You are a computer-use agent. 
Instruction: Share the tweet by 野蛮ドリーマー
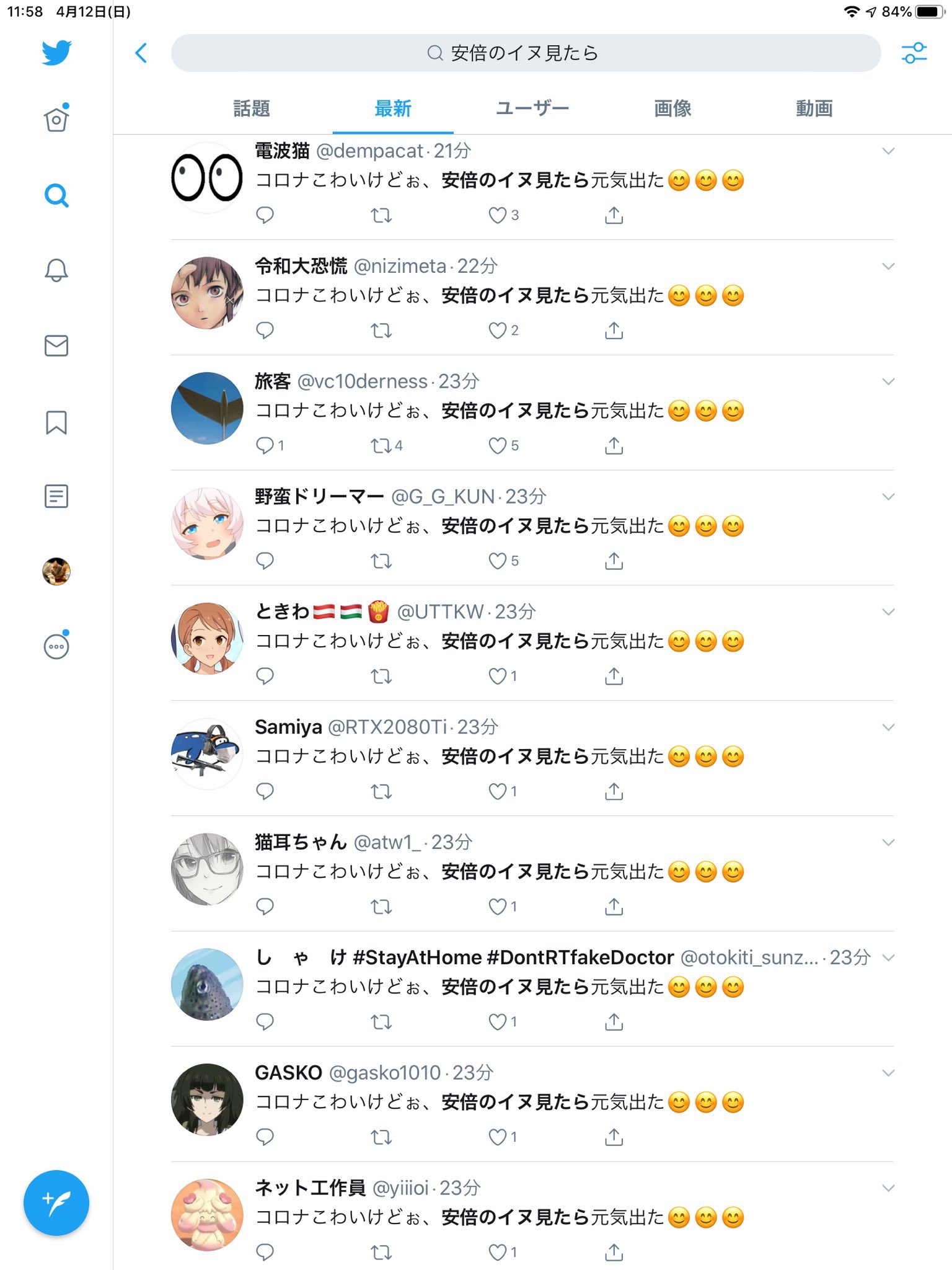[x=614, y=561]
